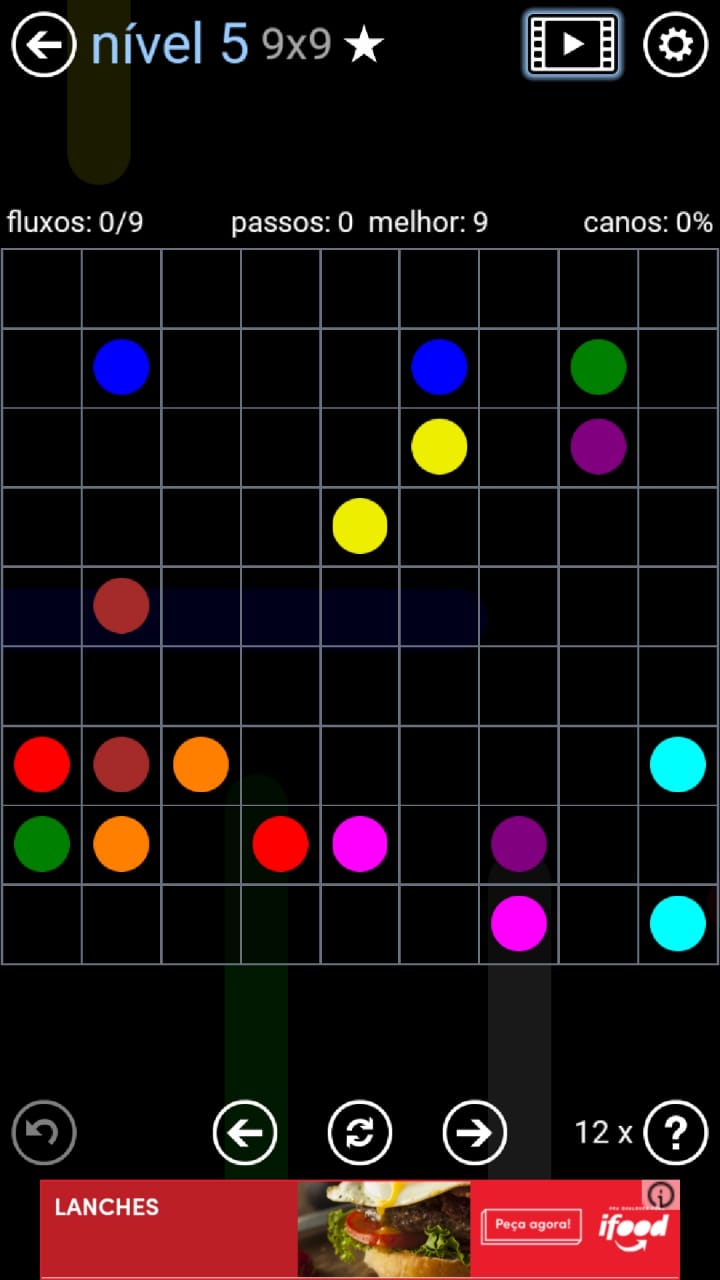Open the iFood Lanches ad banner

(360, 1228)
